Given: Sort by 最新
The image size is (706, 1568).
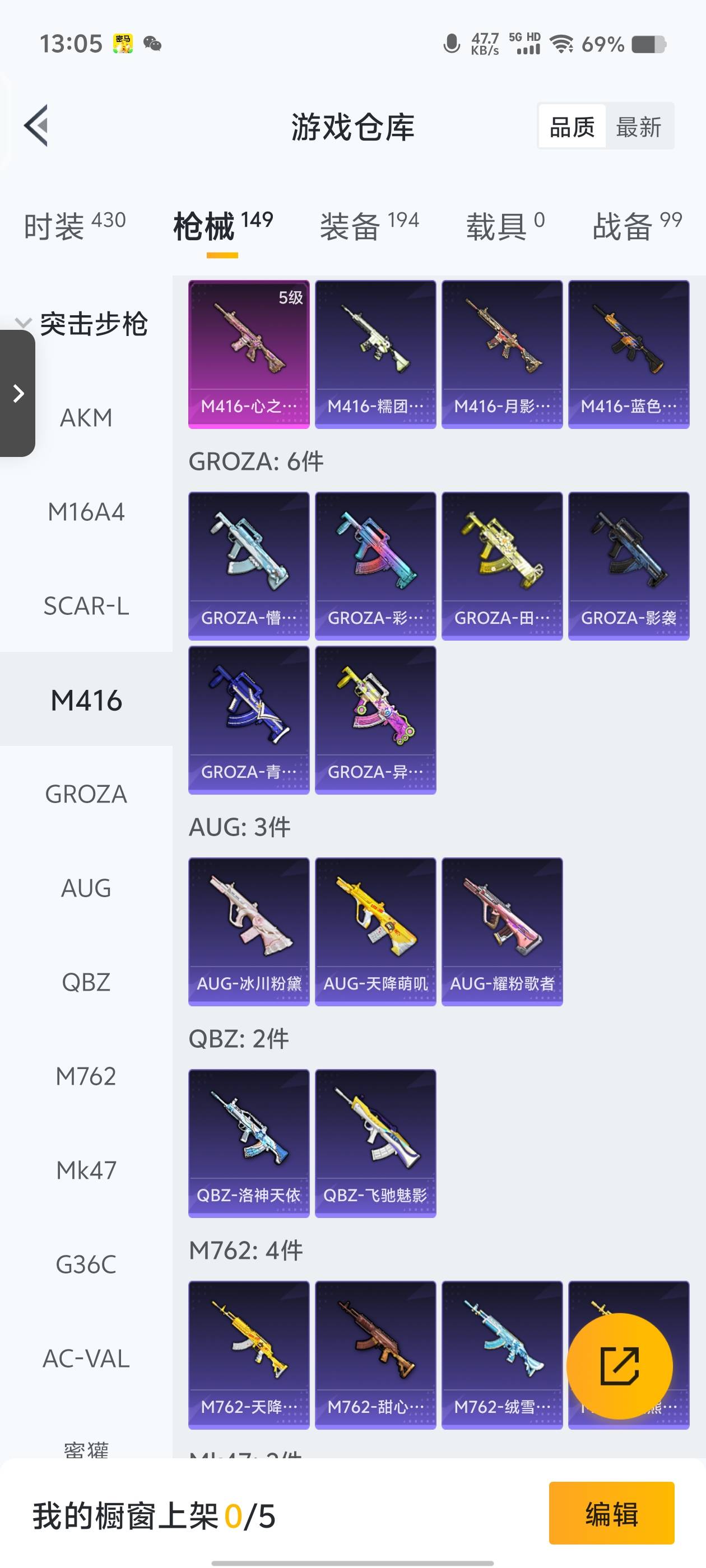Looking at the screenshot, I should [x=638, y=127].
